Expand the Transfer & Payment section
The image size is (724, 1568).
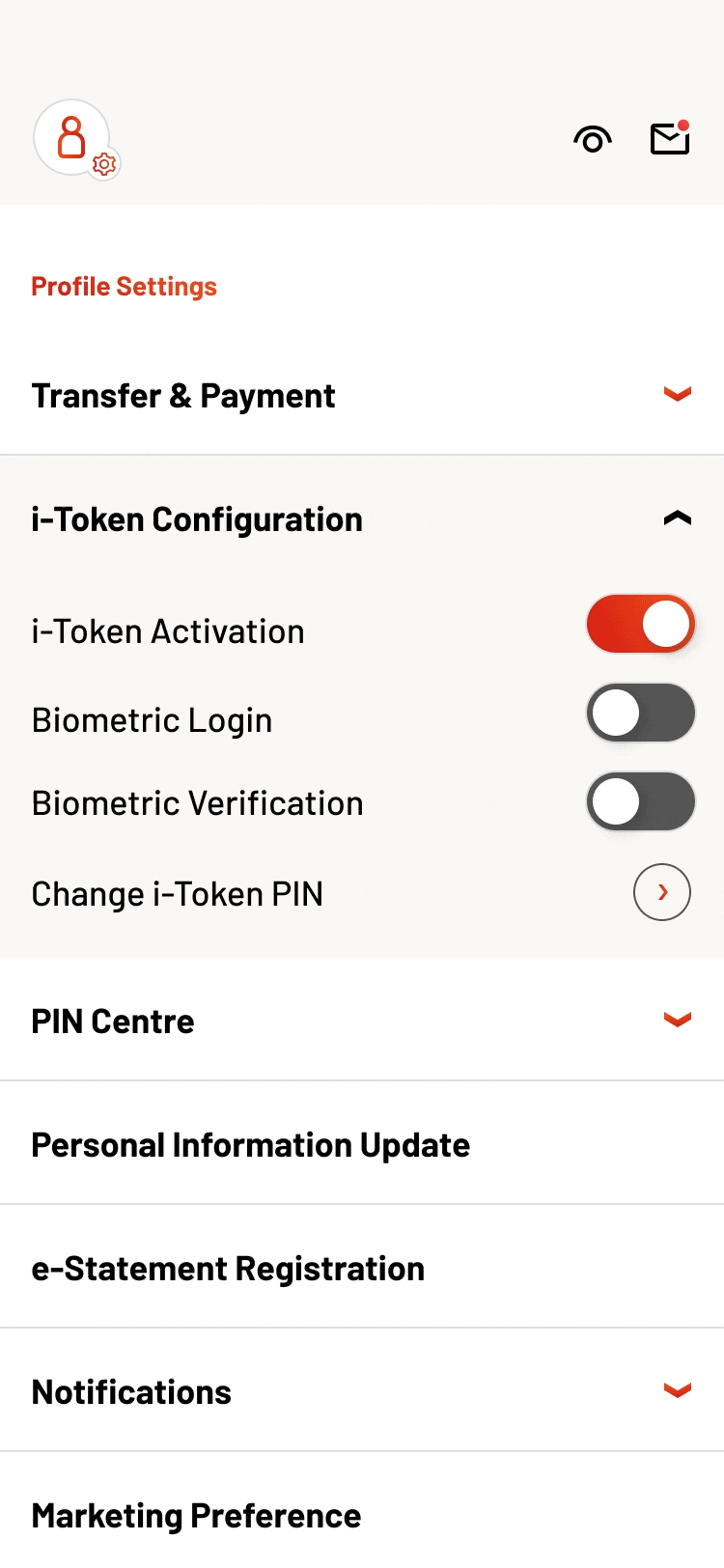(x=362, y=395)
